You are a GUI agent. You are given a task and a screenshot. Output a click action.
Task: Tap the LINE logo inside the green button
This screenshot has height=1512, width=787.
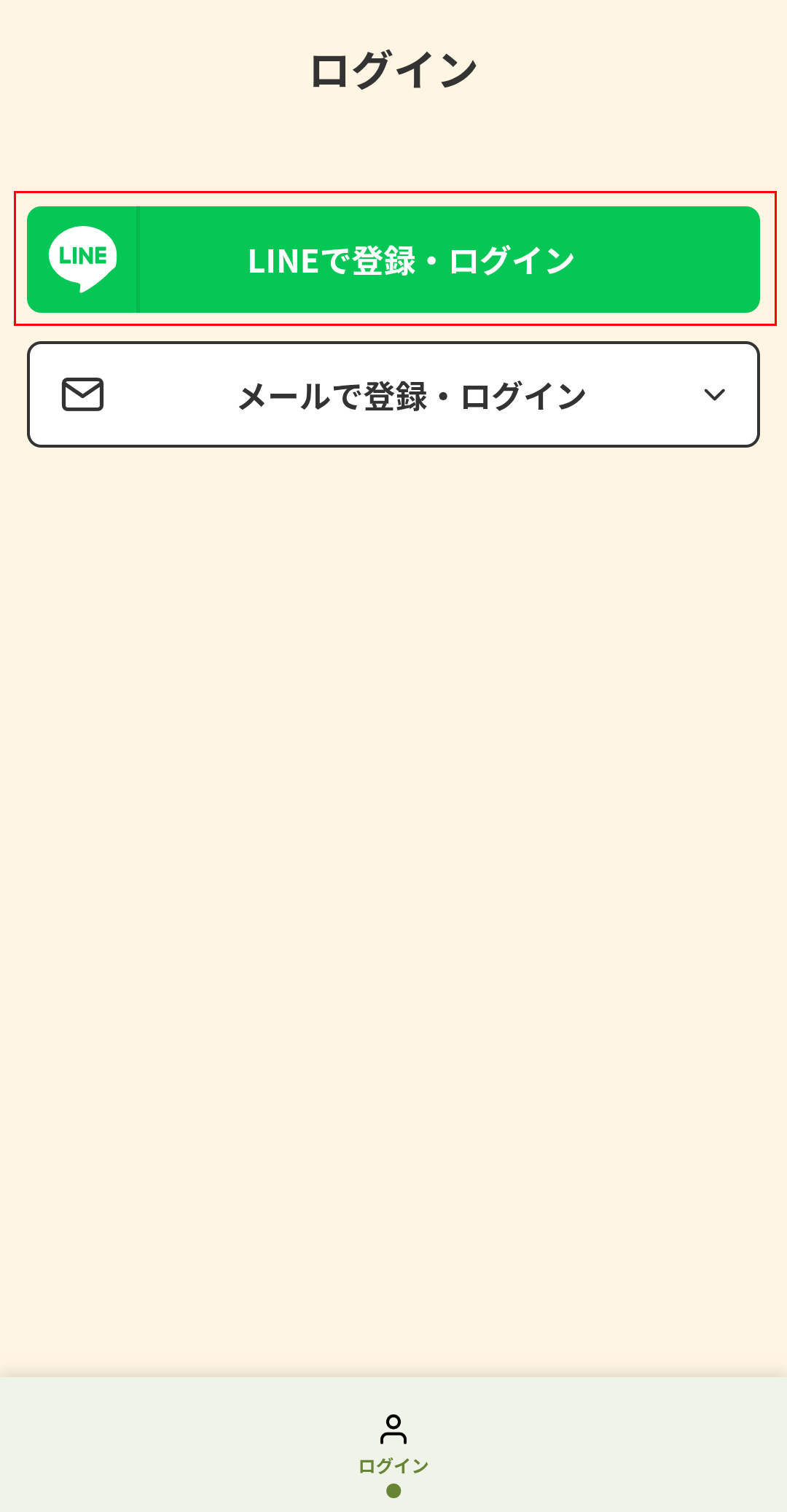pos(82,257)
